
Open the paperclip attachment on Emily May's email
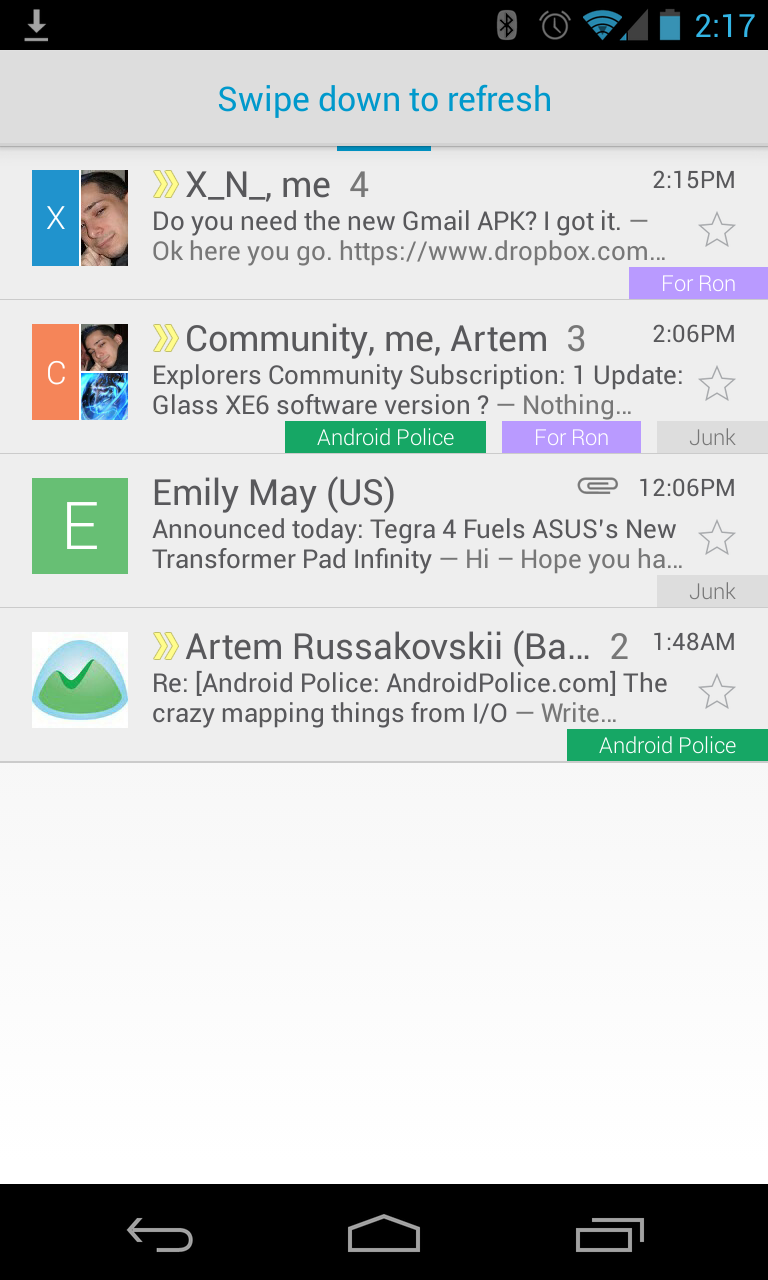pos(597,485)
